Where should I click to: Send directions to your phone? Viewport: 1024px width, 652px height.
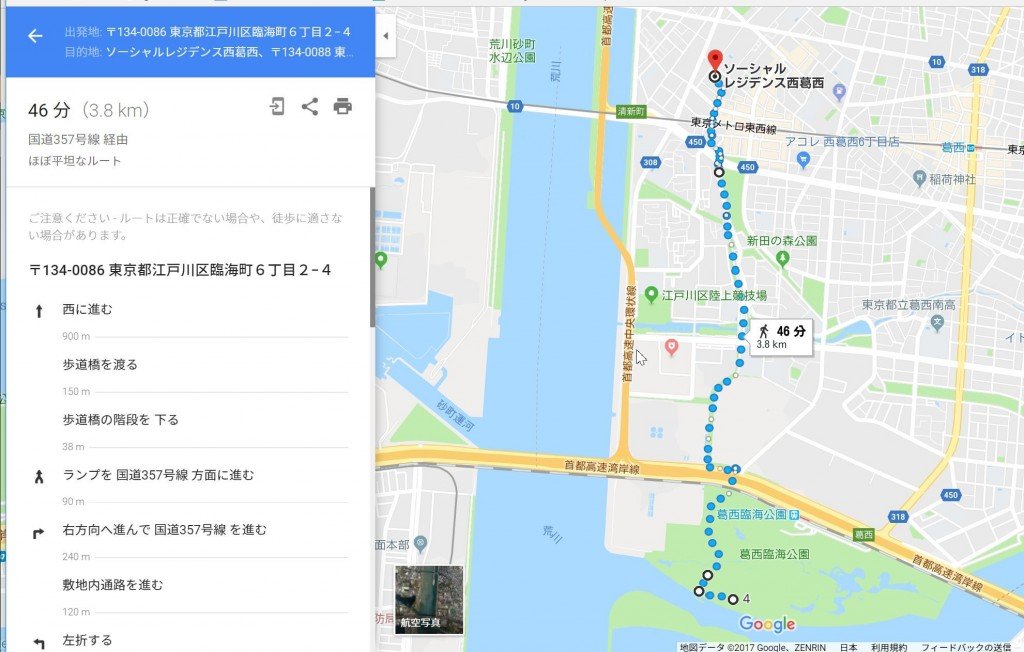point(277,106)
